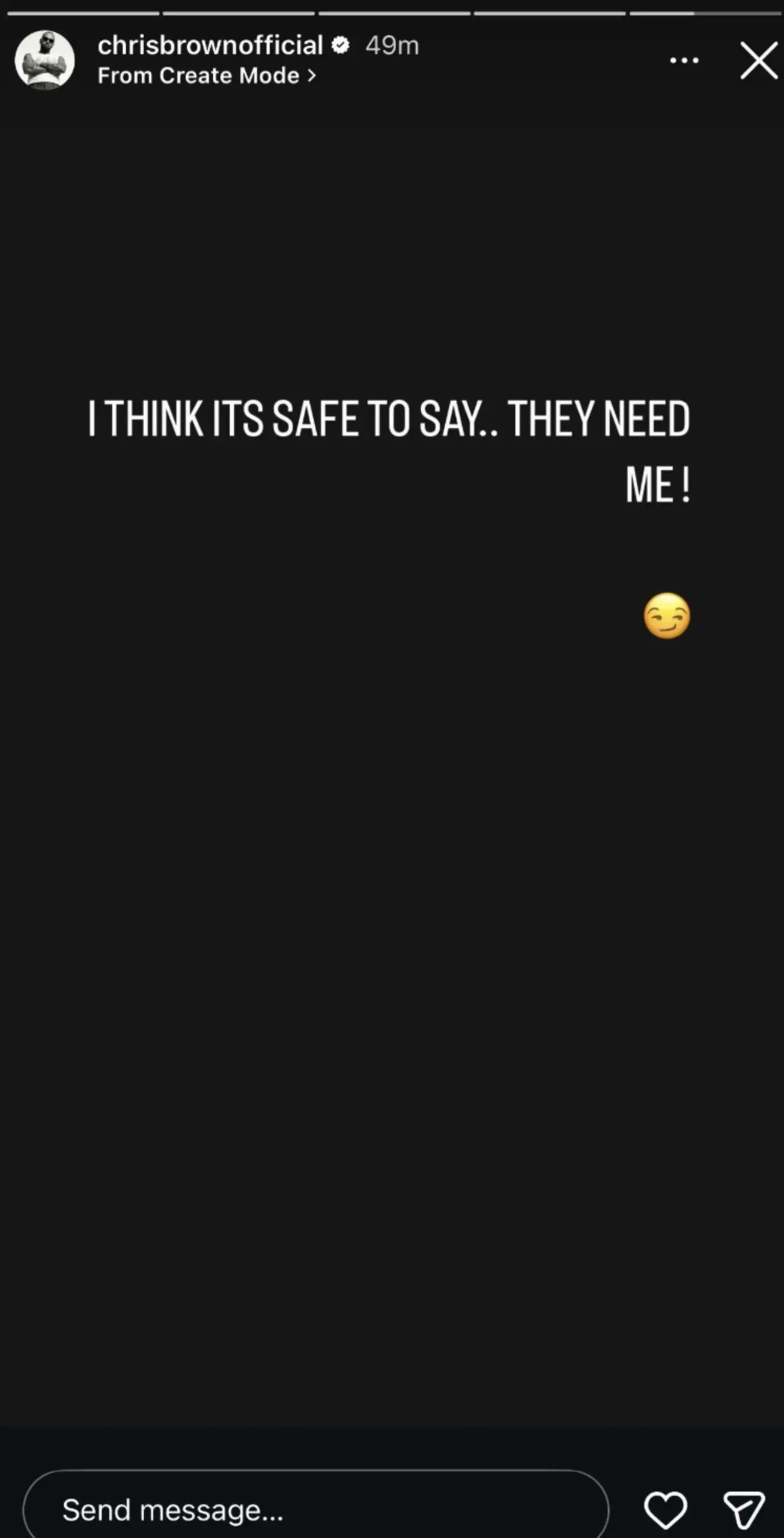Screen dimensions: 784x1538
Task: Focus the Send message field
Action: coord(315,1509)
